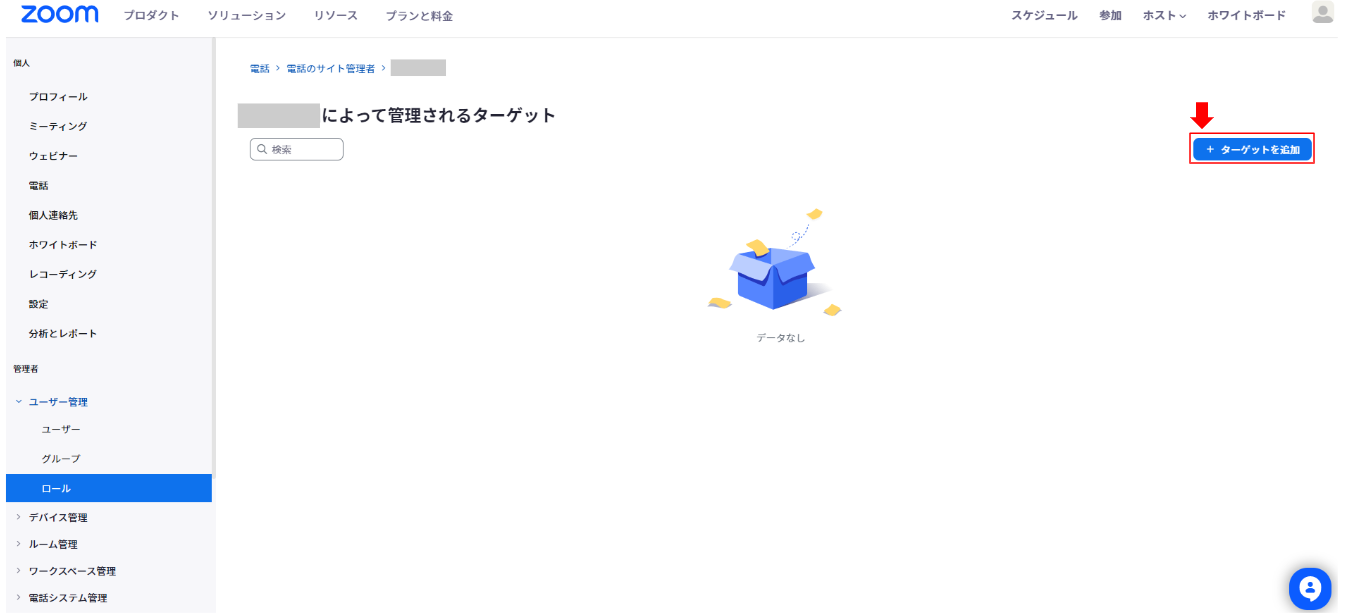Open 設定 in the sidebar
The width and height of the screenshot is (1345, 616).
point(38,304)
